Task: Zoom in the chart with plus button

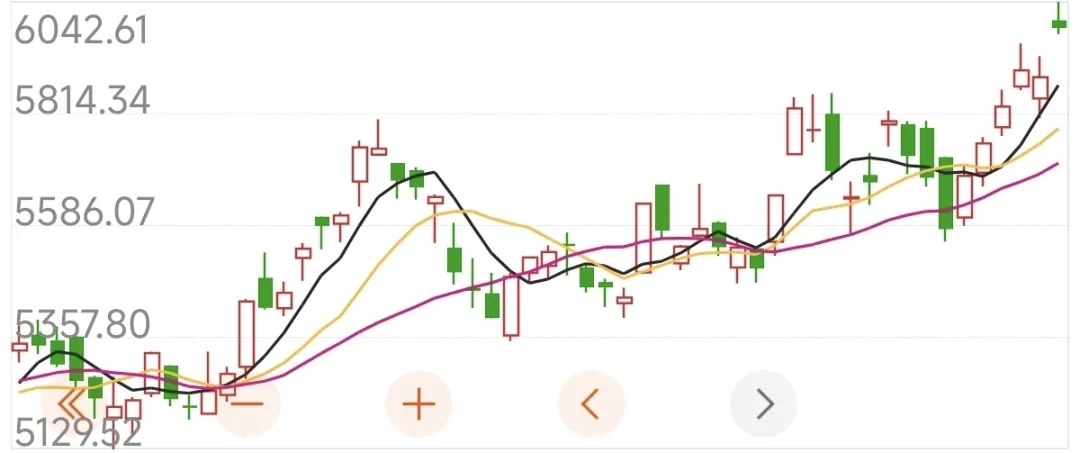Action: [x=419, y=404]
